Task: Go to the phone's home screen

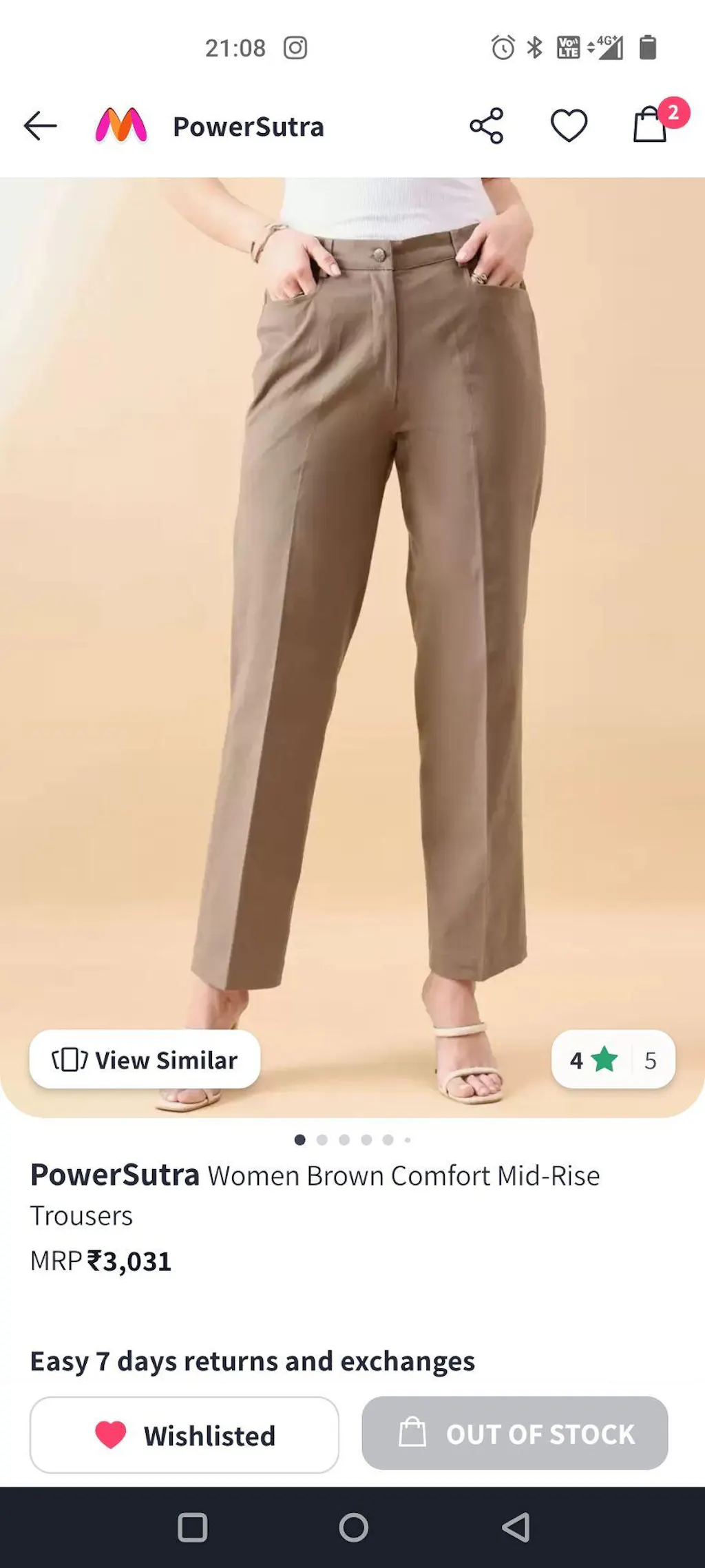Action: point(353,1527)
